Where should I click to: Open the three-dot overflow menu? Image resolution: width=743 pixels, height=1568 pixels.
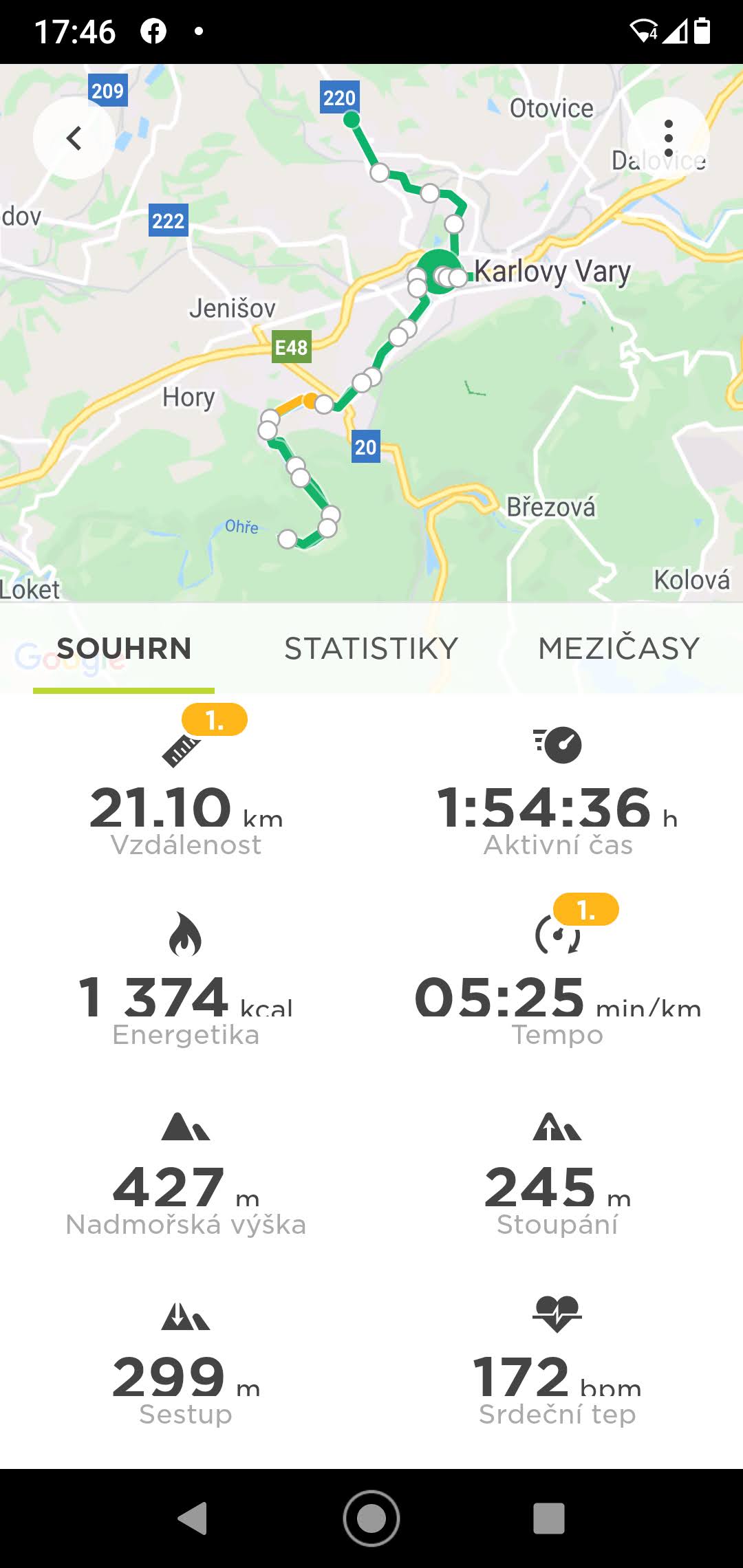coord(668,138)
